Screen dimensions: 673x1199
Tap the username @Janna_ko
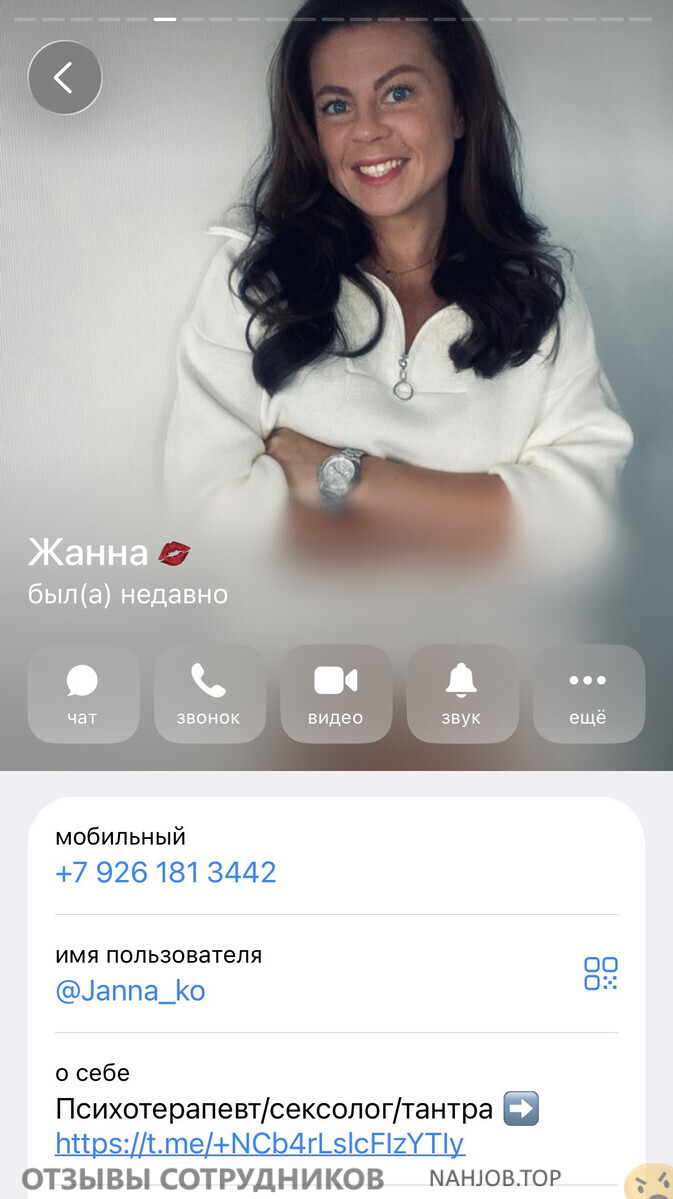(x=130, y=991)
